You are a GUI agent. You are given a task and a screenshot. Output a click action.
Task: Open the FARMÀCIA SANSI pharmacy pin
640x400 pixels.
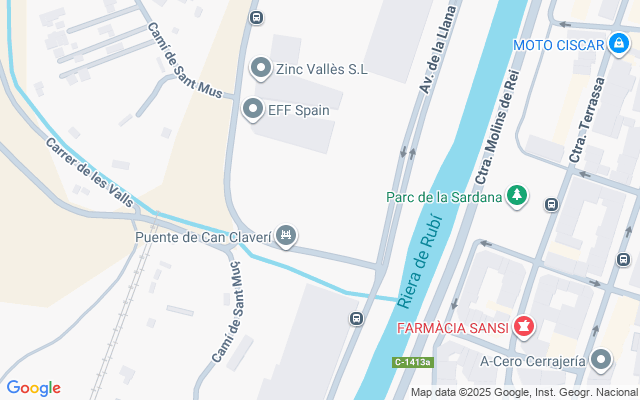coord(523,327)
